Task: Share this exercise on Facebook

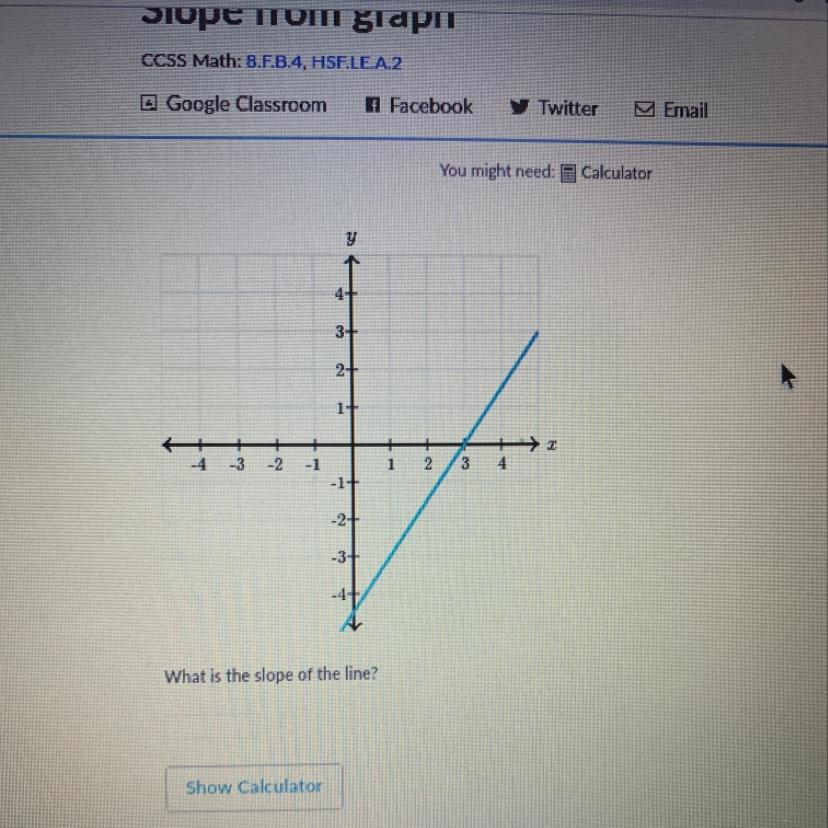Action: click(x=419, y=106)
